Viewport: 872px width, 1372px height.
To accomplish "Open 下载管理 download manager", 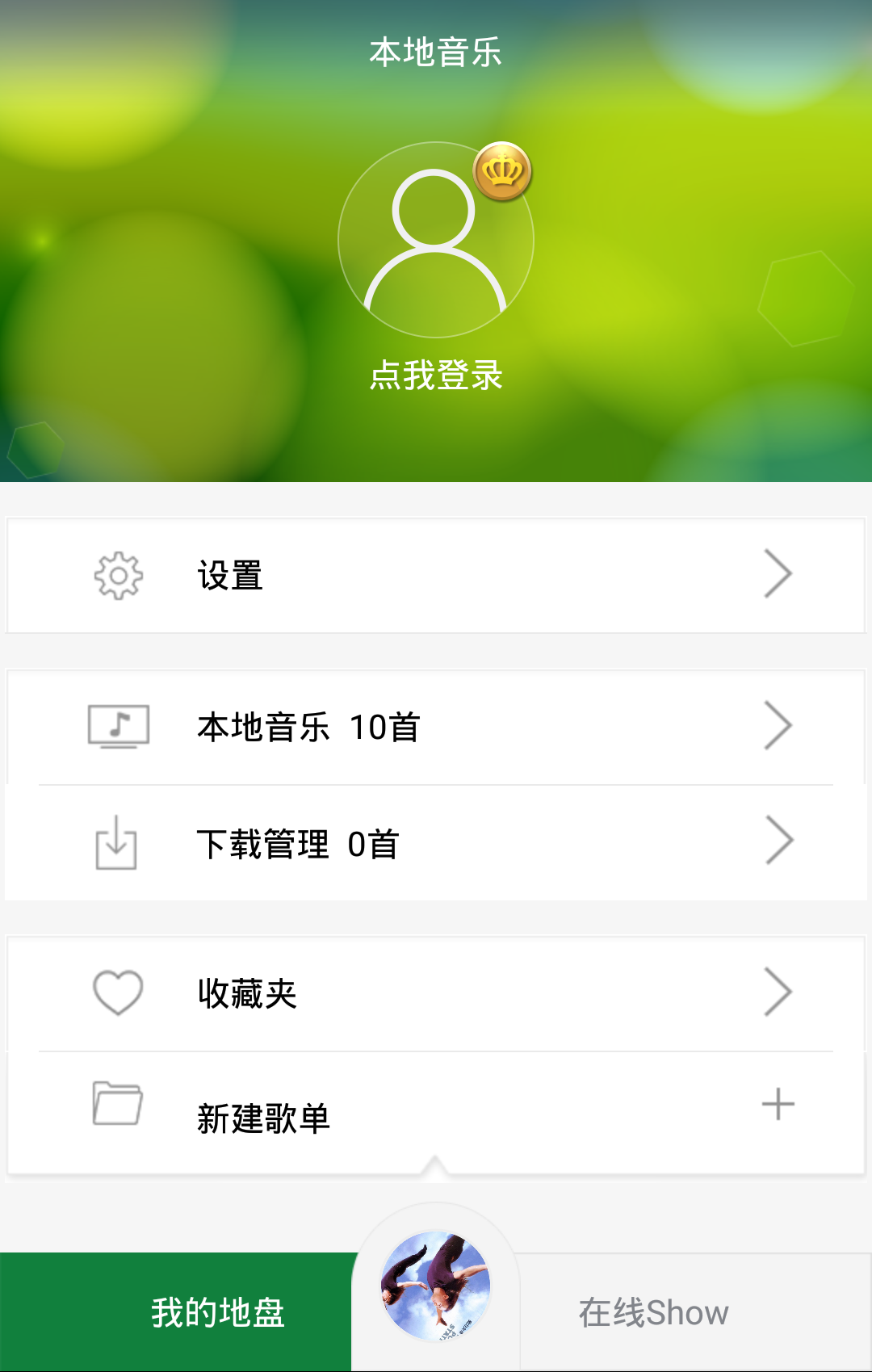I will coord(436,844).
